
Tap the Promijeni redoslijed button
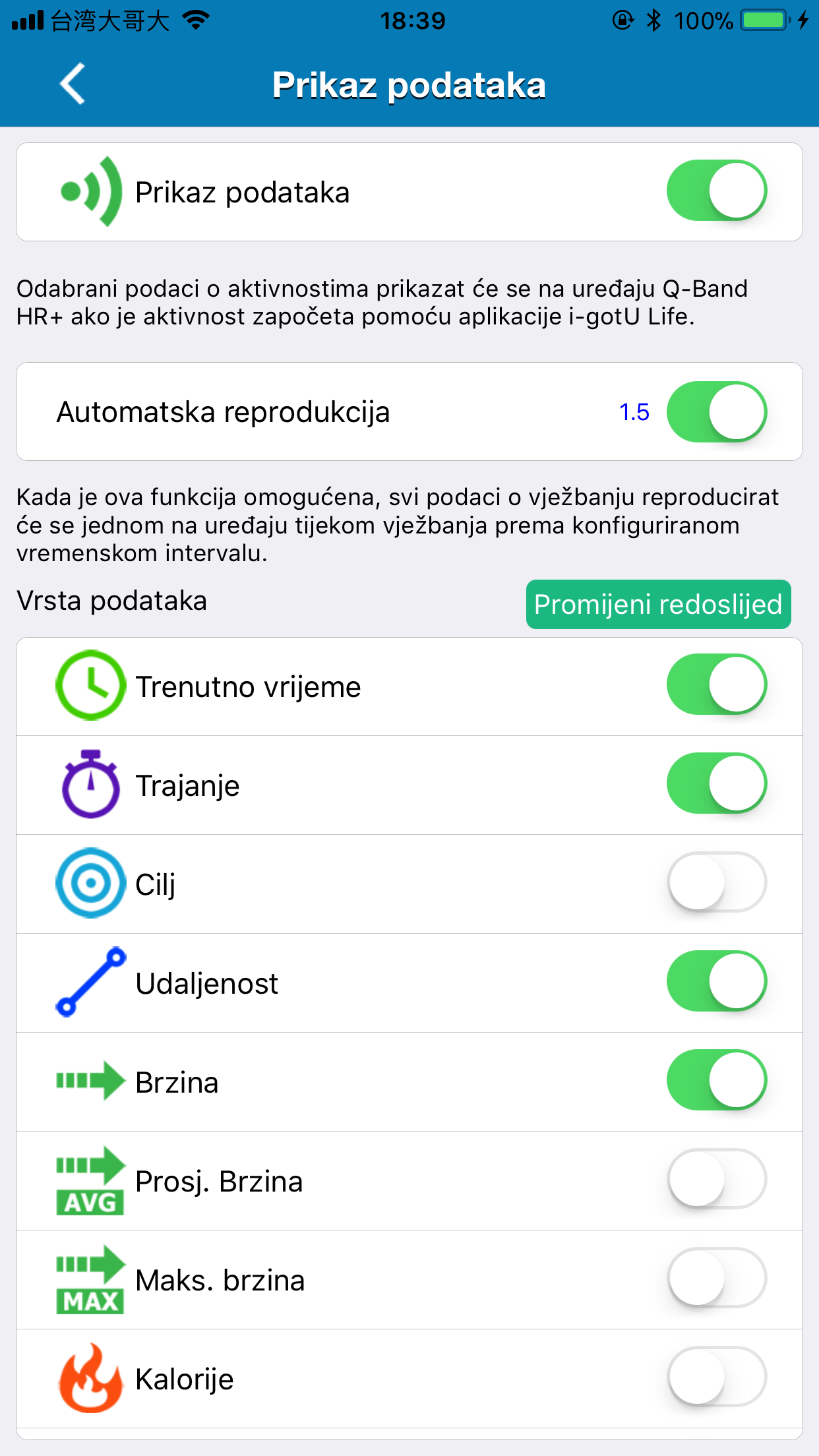658,604
